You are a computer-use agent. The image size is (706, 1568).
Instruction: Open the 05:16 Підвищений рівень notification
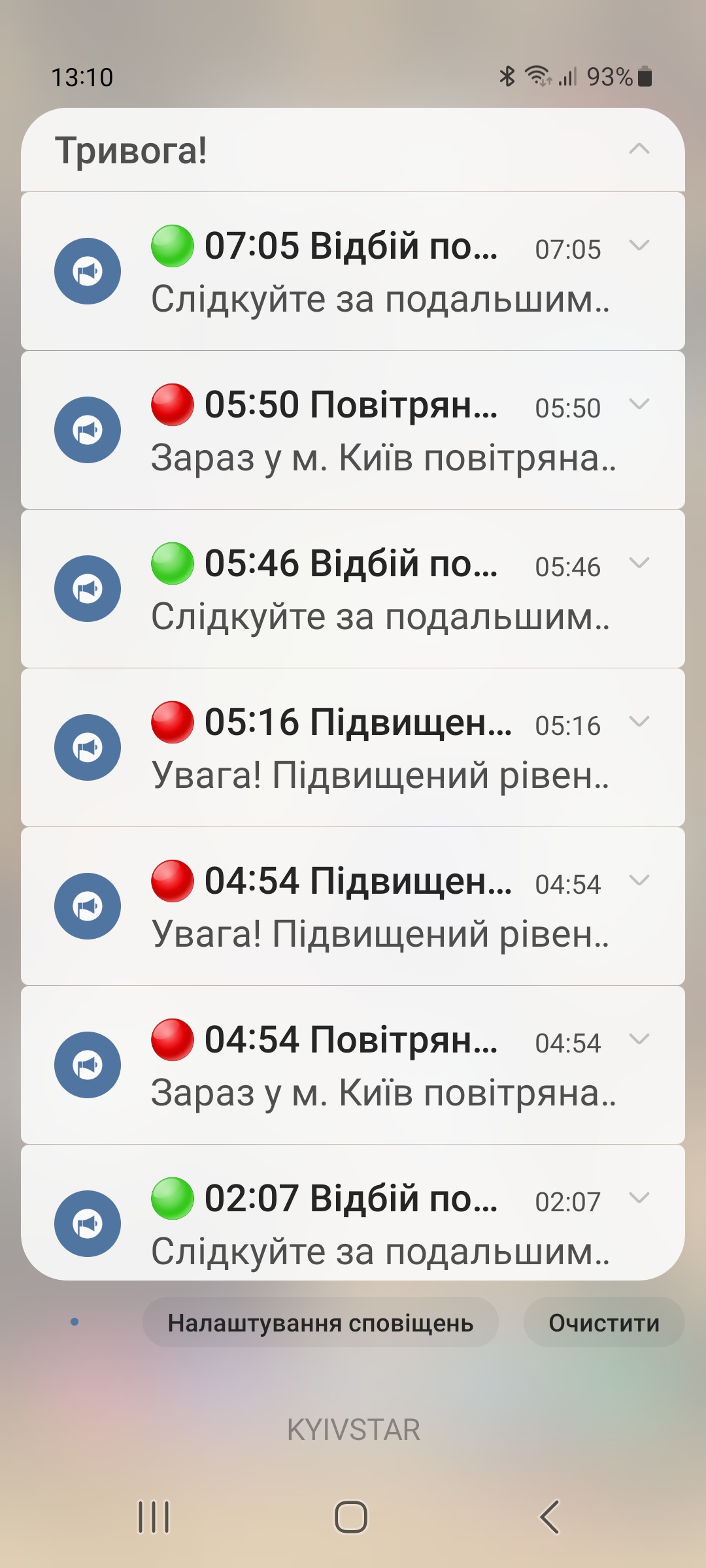point(353,747)
